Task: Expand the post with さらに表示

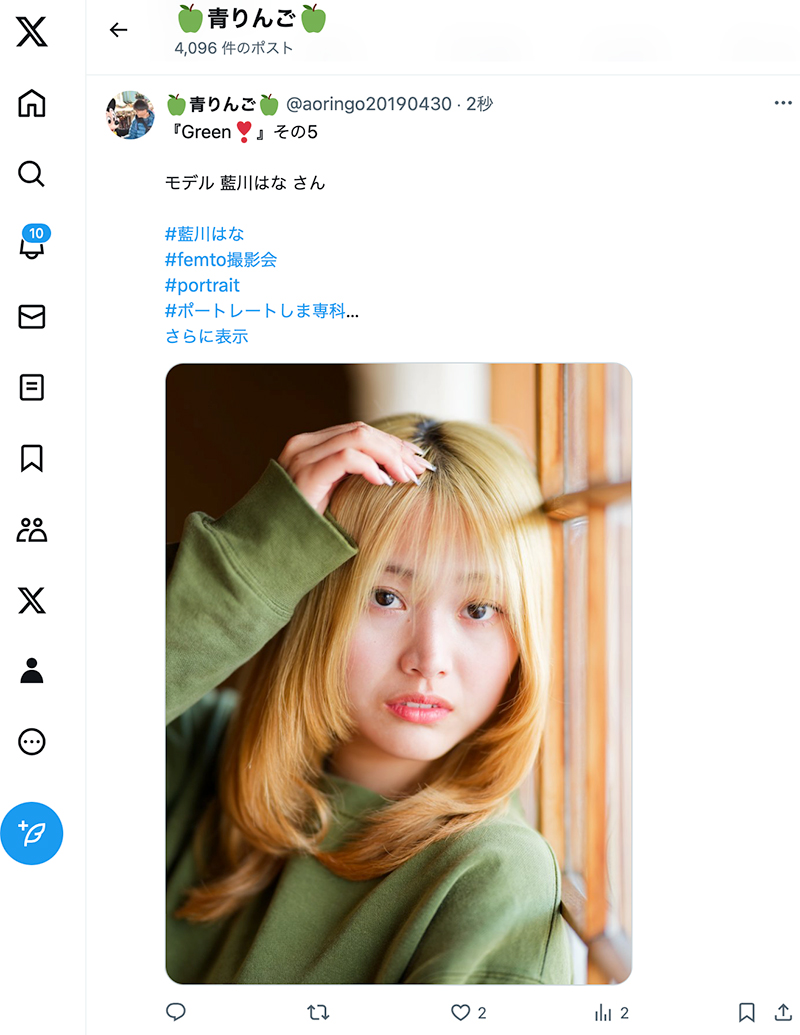Action: click(206, 337)
